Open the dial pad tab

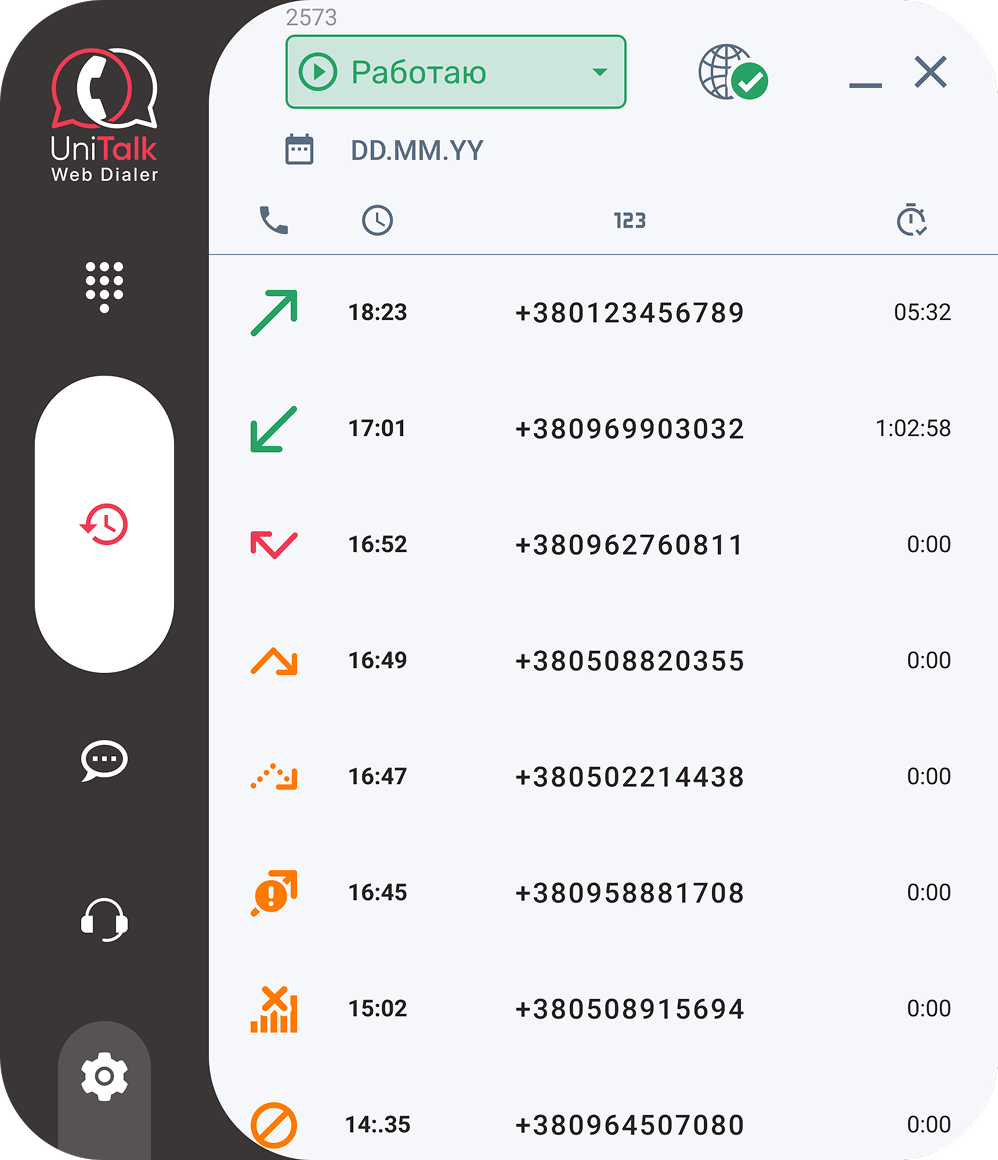pos(104,286)
